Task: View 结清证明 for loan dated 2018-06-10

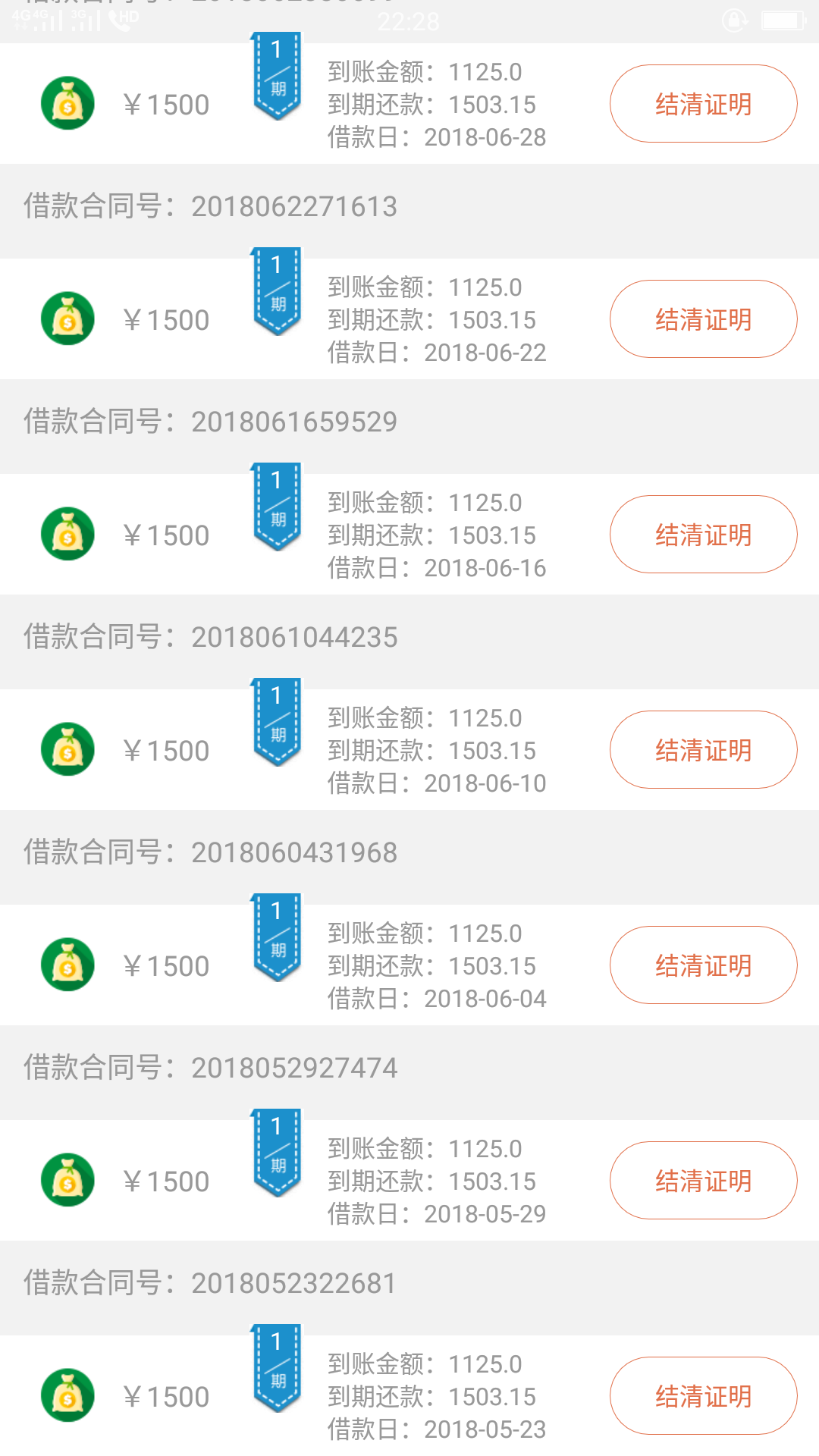Action: (x=703, y=750)
